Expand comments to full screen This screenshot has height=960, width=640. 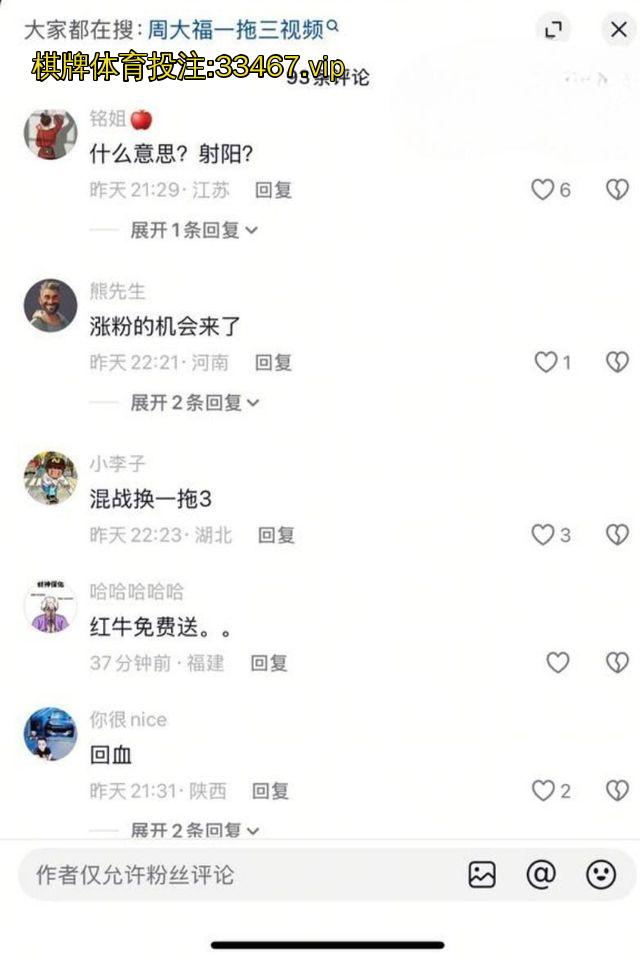pyautogui.click(x=553, y=30)
